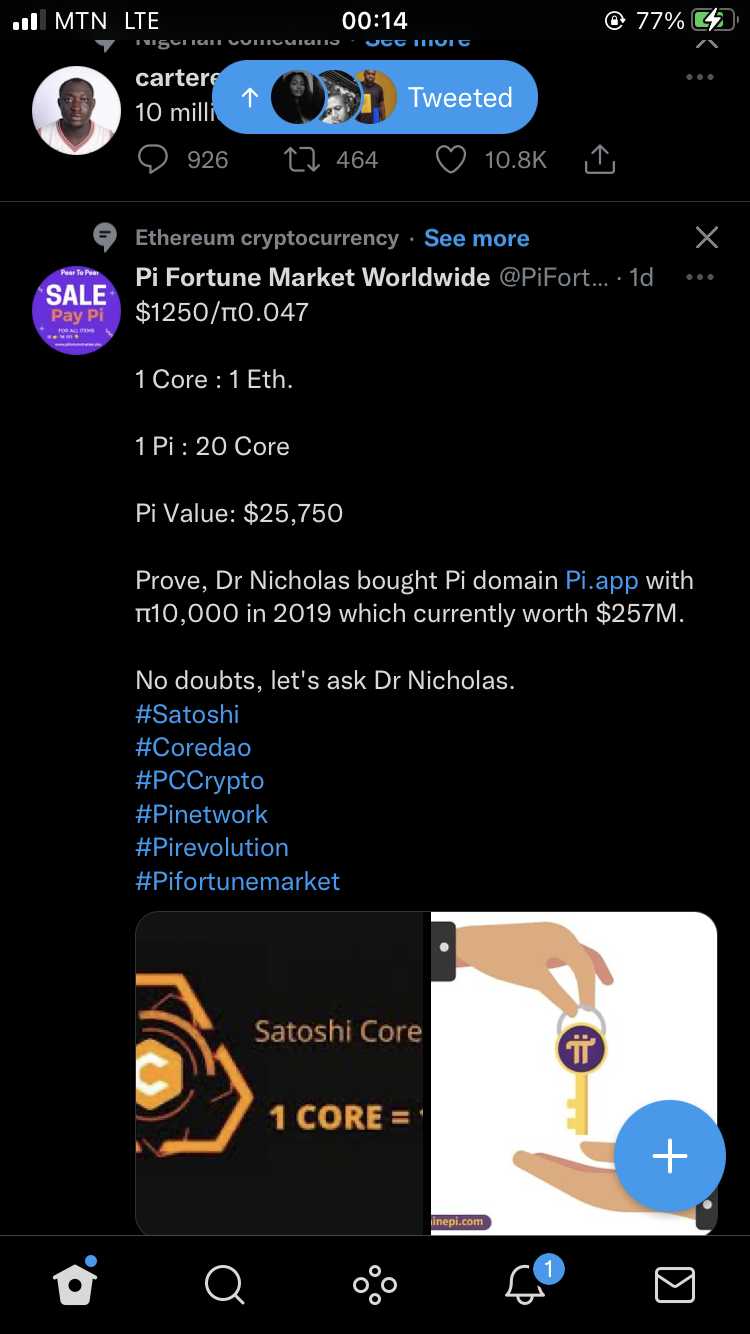Open the #Pinetwork hashtag
This screenshot has height=1334, width=750.
[x=201, y=814]
